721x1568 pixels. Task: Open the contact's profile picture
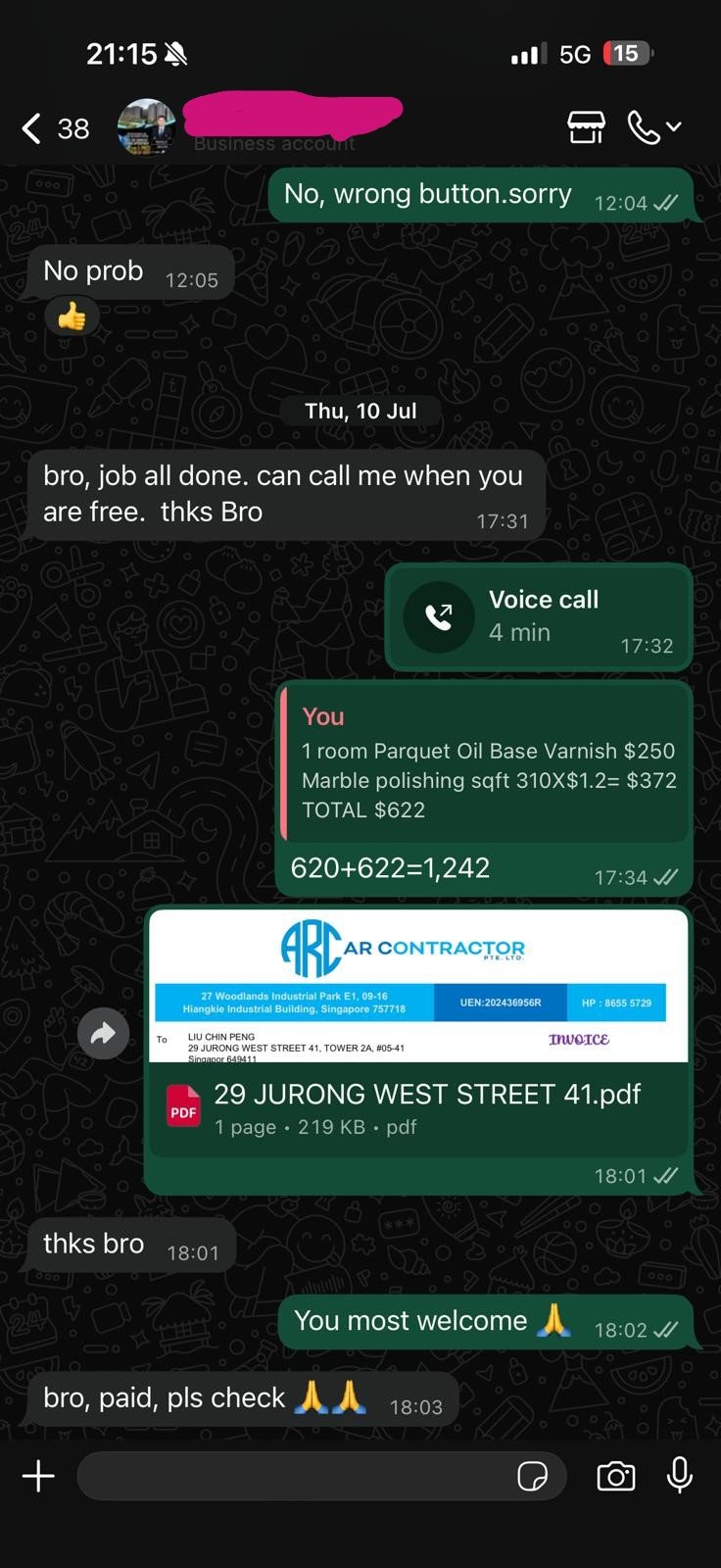point(146,127)
